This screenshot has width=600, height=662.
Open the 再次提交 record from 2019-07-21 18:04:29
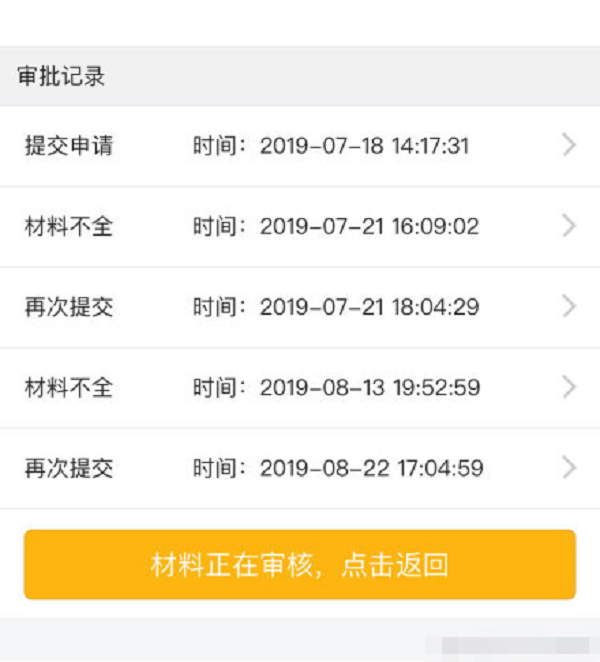point(300,306)
